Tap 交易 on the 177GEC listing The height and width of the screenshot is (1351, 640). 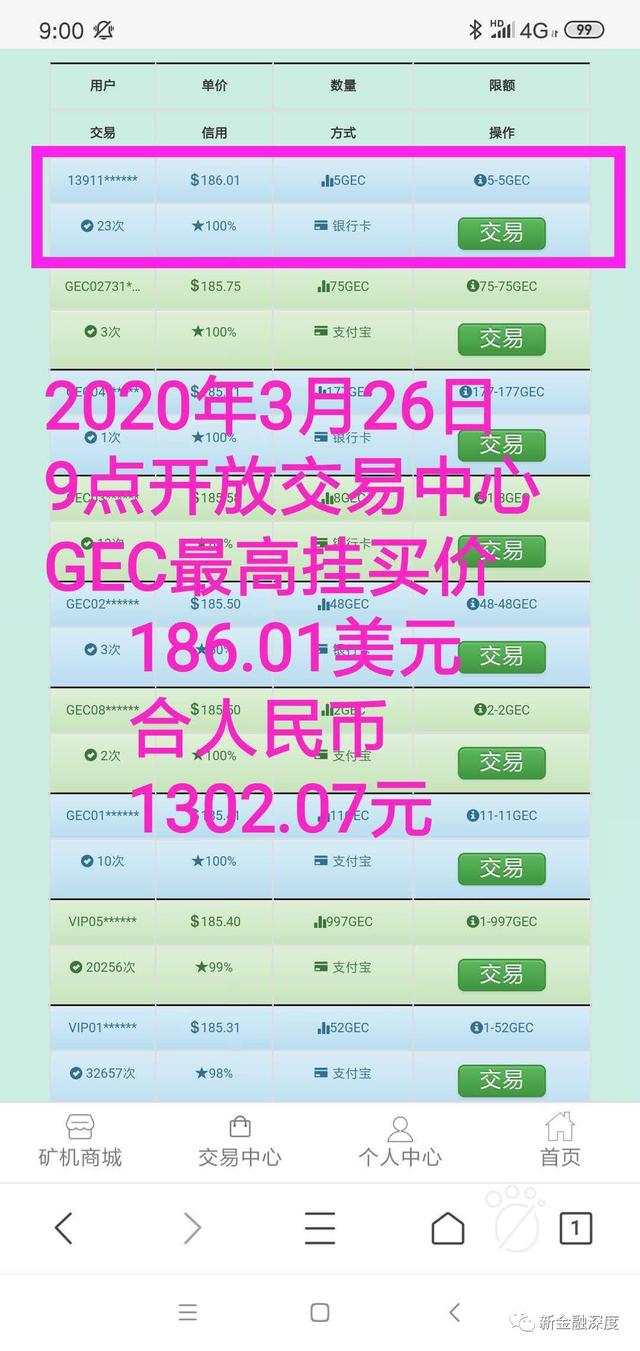(x=501, y=445)
